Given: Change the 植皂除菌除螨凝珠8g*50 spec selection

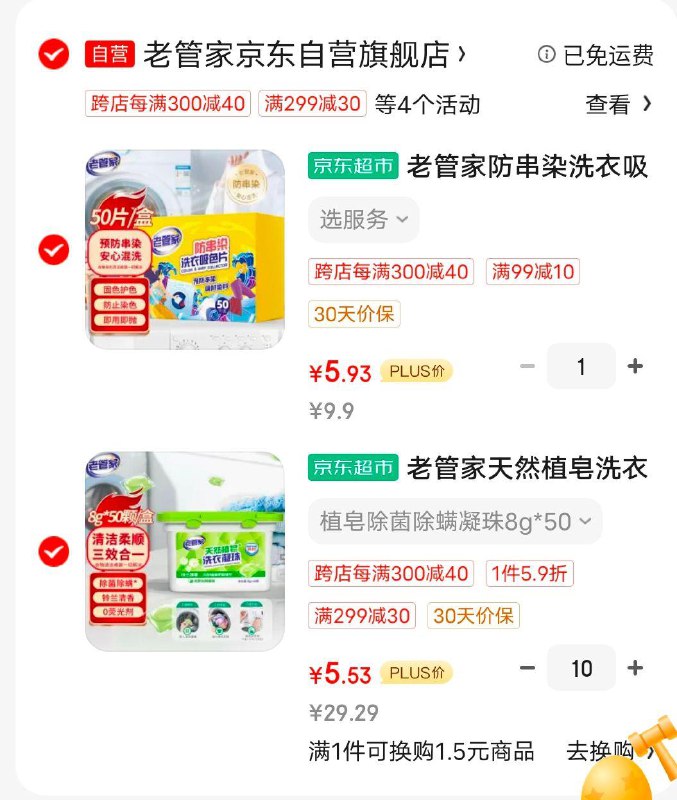Looking at the screenshot, I should tap(455, 521).
